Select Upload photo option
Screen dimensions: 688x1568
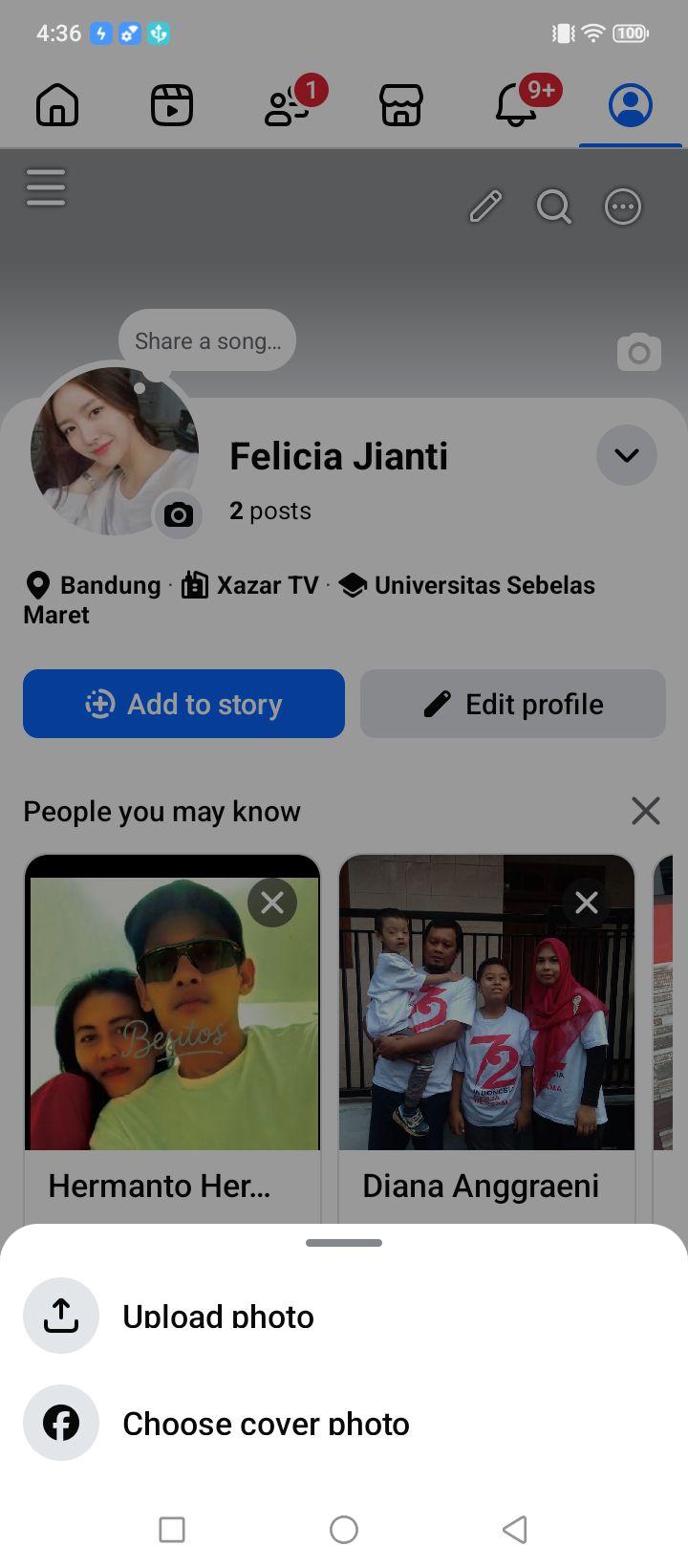coord(344,1316)
